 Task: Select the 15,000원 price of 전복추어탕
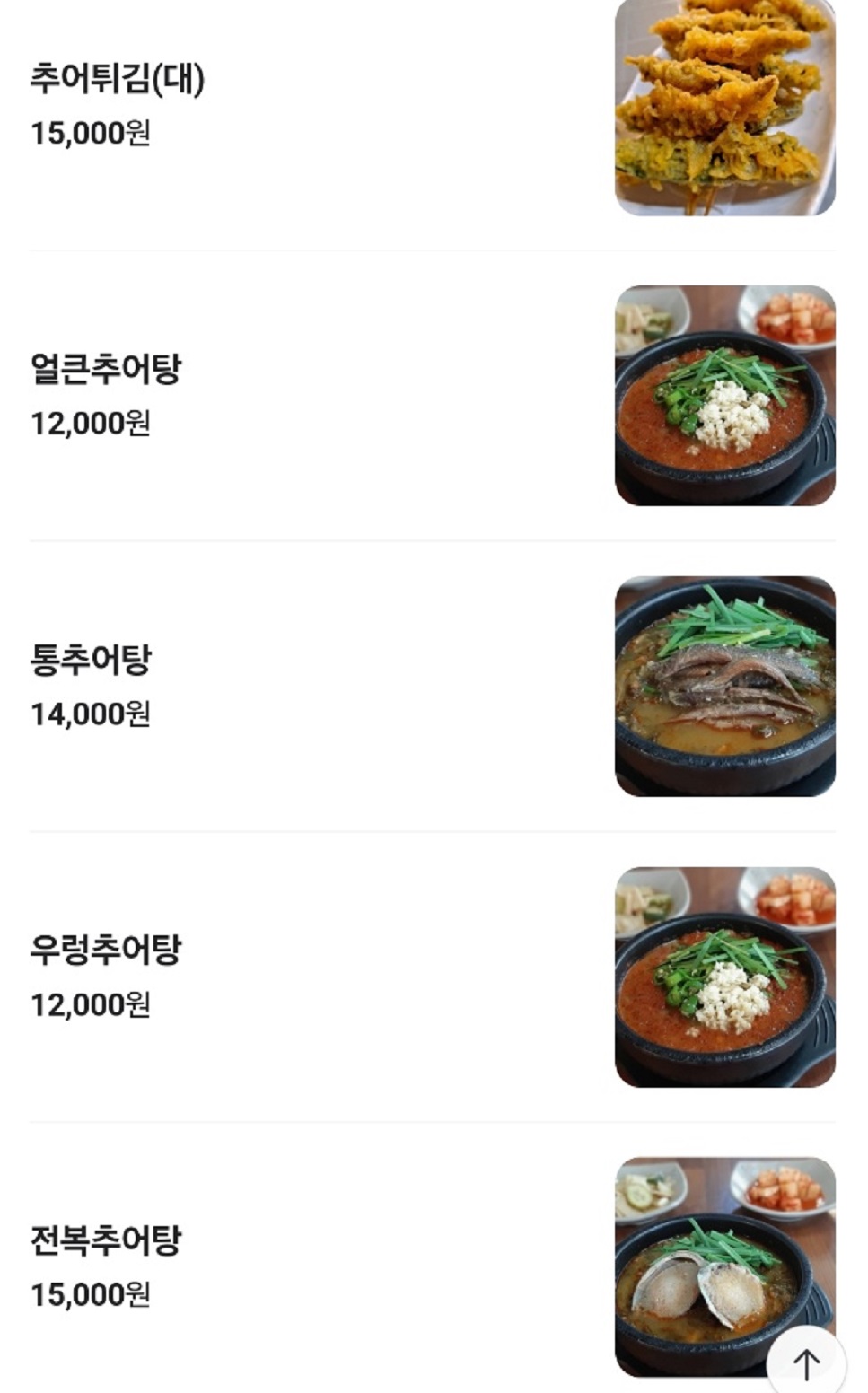(91, 1295)
